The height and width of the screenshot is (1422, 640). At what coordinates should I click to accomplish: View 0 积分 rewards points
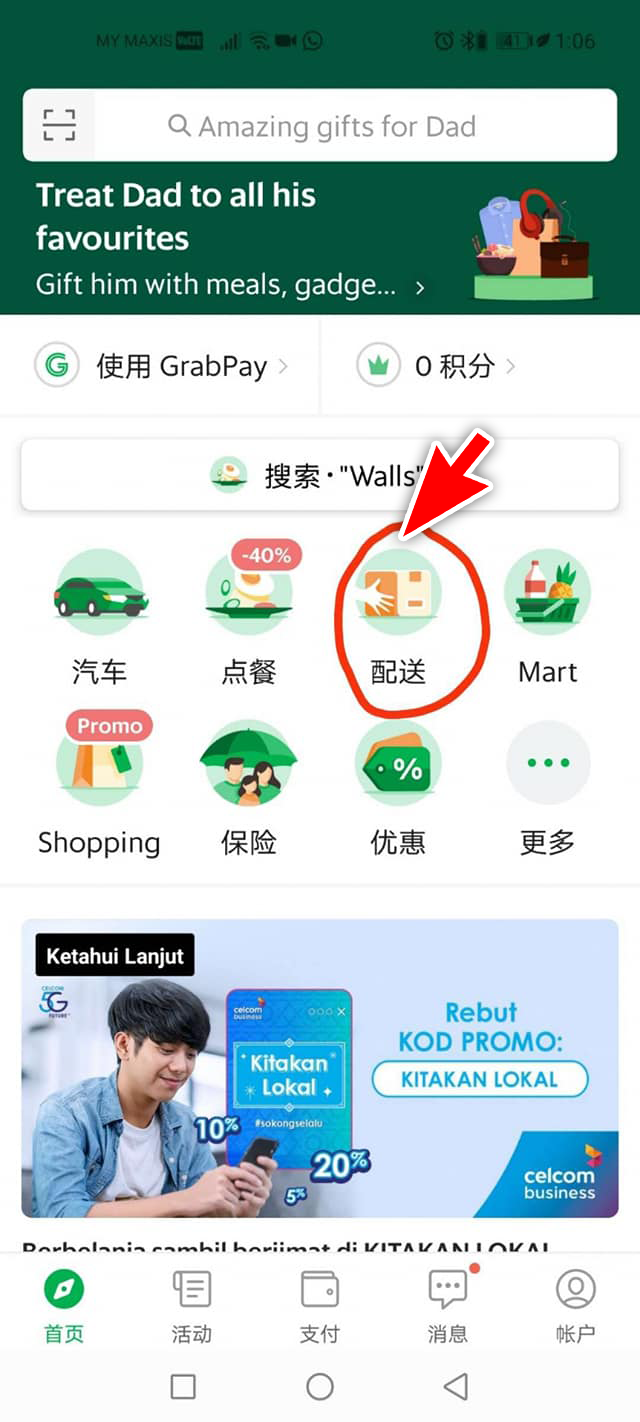point(440,366)
